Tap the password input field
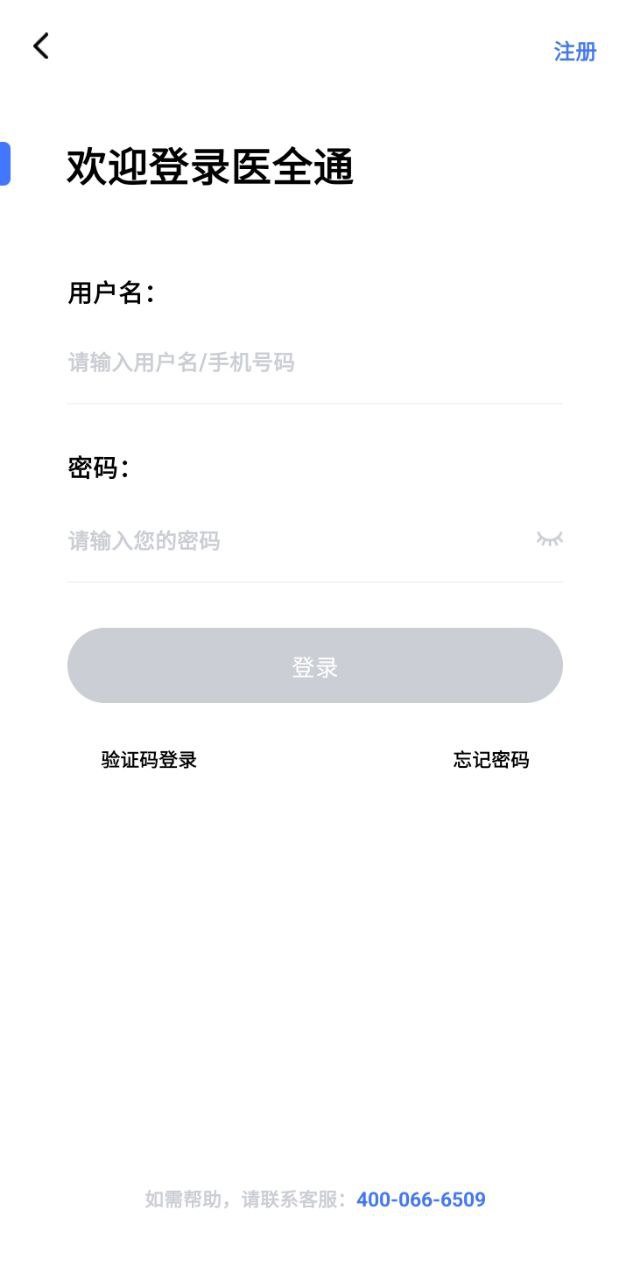630x1280 pixels. click(290, 541)
